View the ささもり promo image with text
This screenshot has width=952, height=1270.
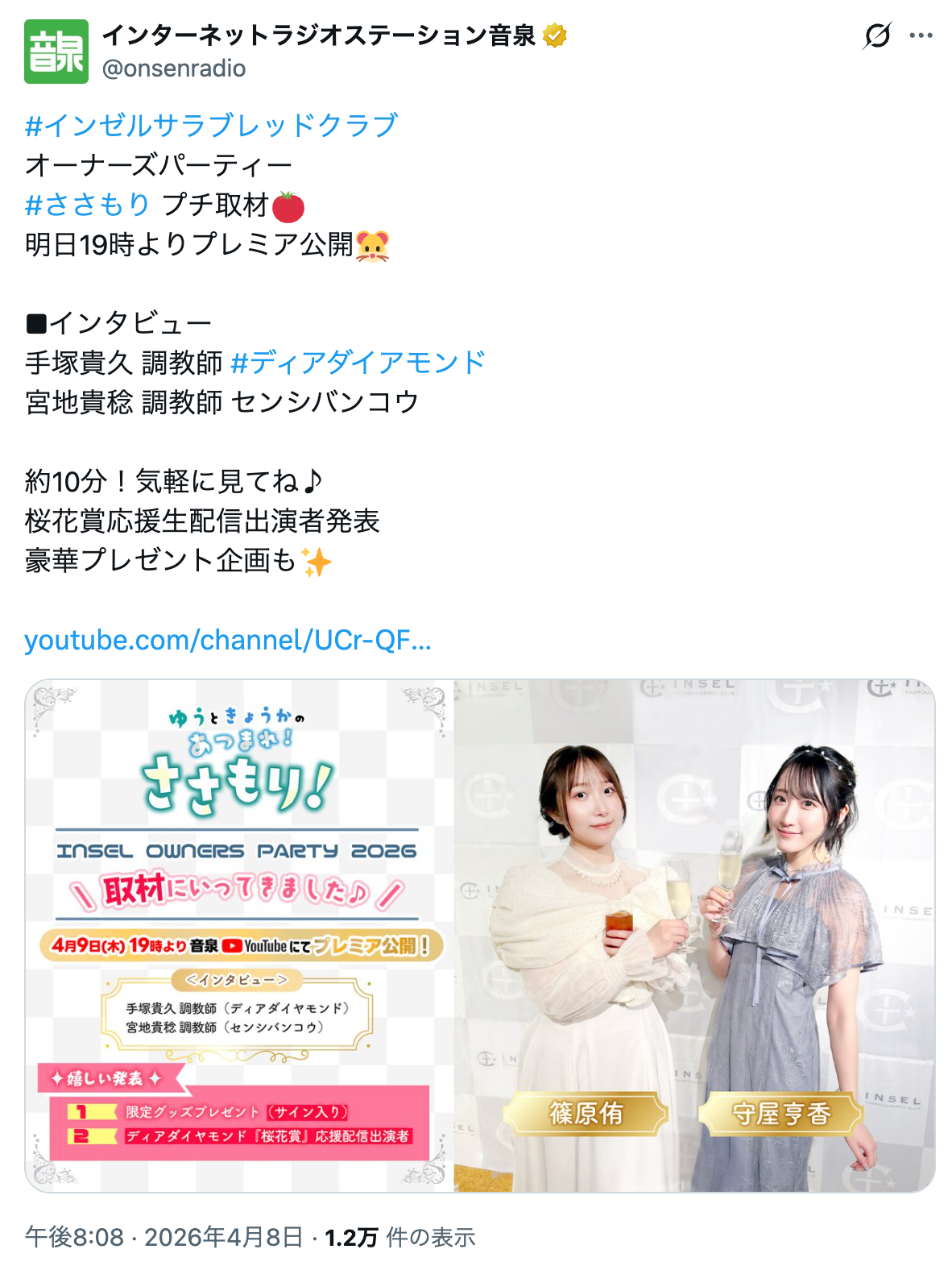click(240, 936)
